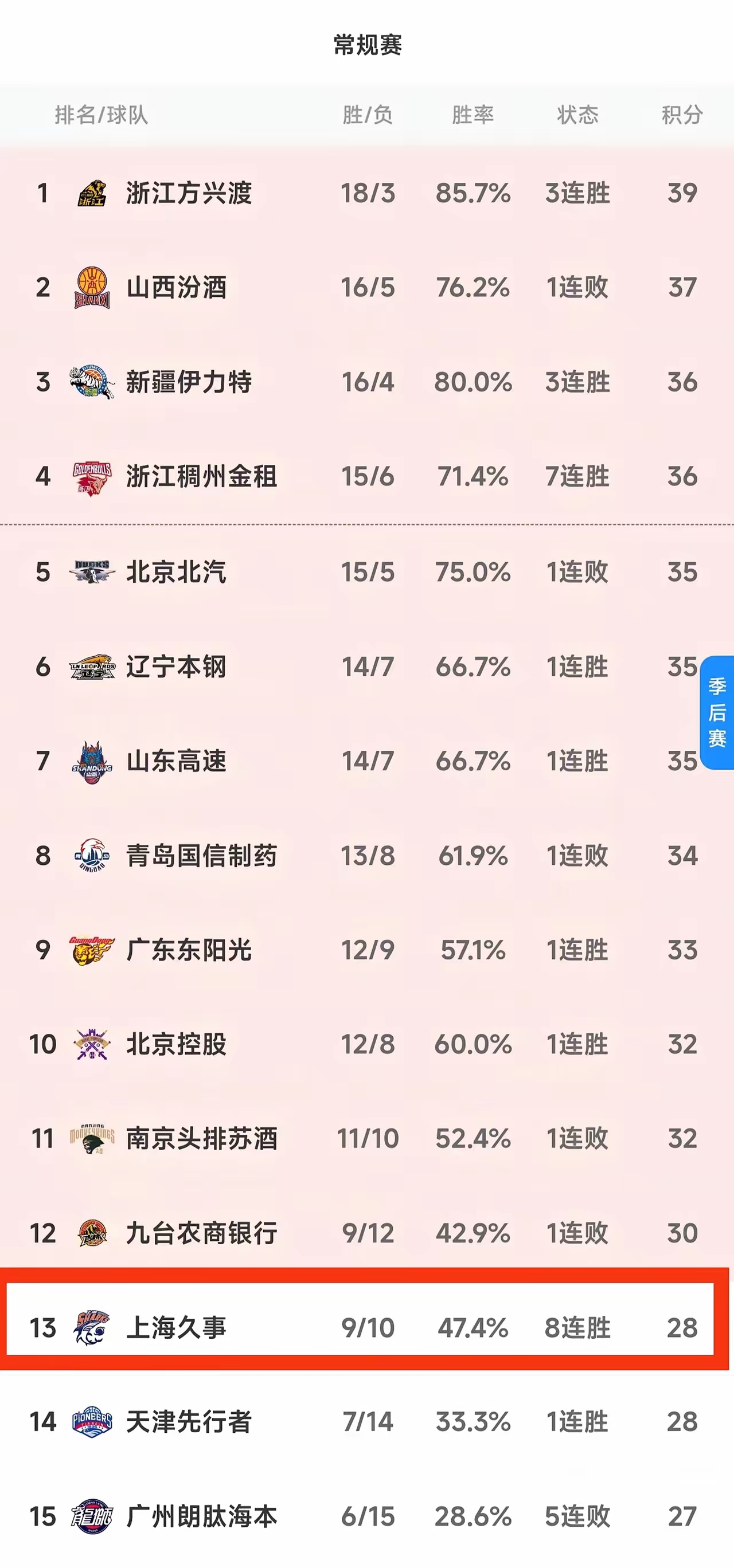The width and height of the screenshot is (734, 1568).
Task: Open the 山东高速 team row
Action: click(177, 761)
